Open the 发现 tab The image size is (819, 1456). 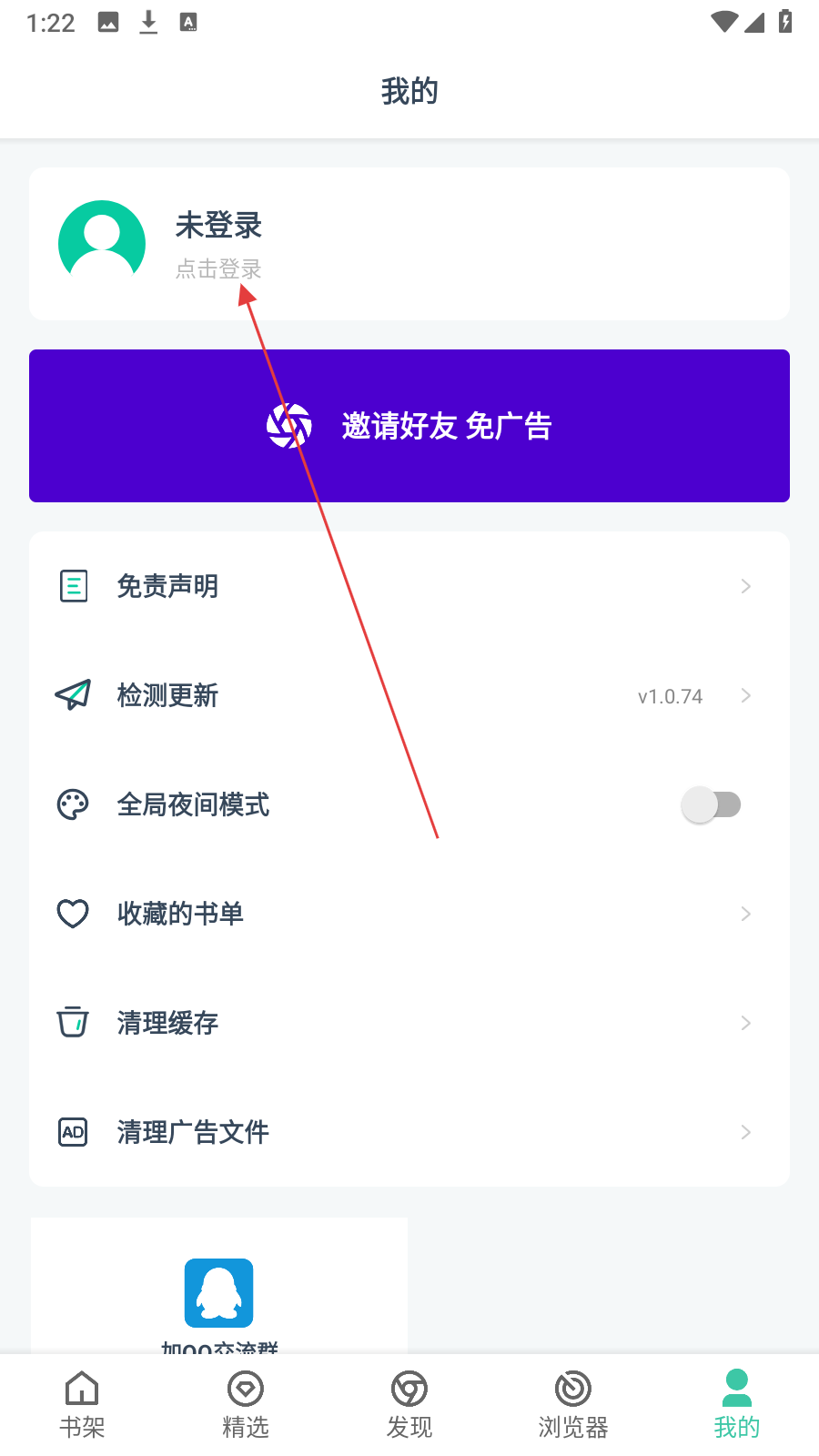tap(409, 1405)
